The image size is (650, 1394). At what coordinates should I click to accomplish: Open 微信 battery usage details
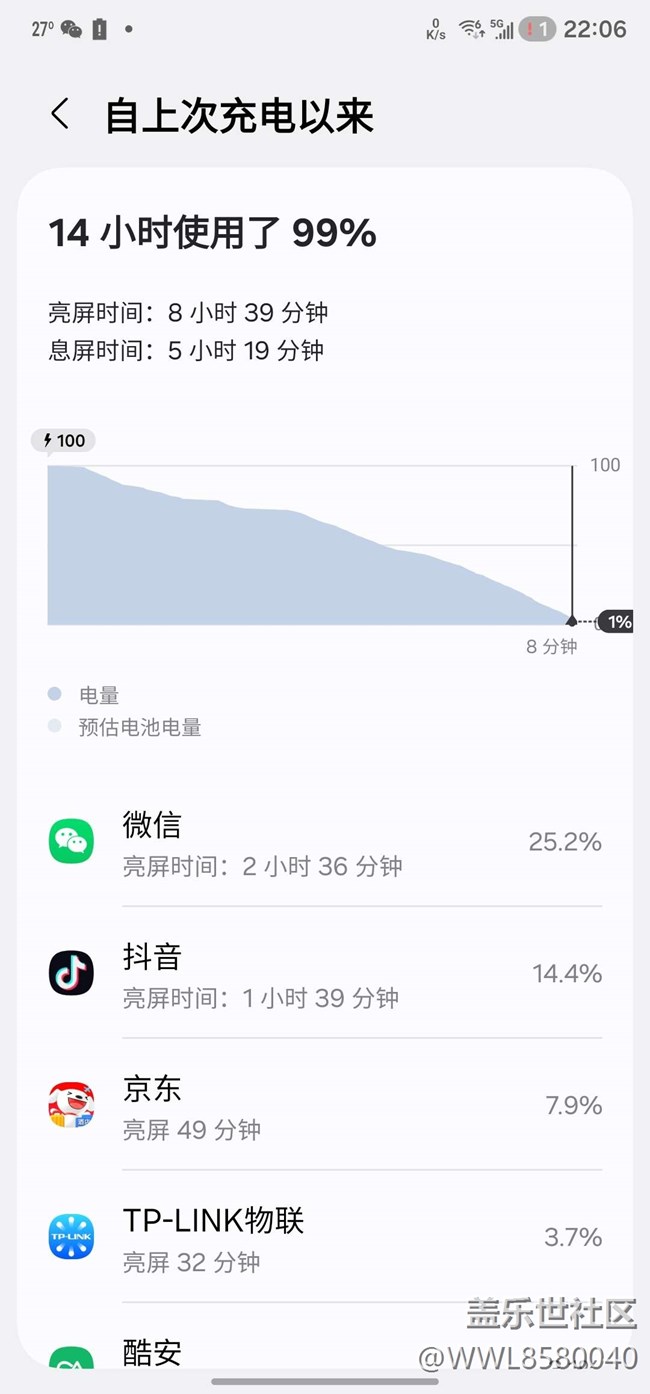[x=325, y=842]
